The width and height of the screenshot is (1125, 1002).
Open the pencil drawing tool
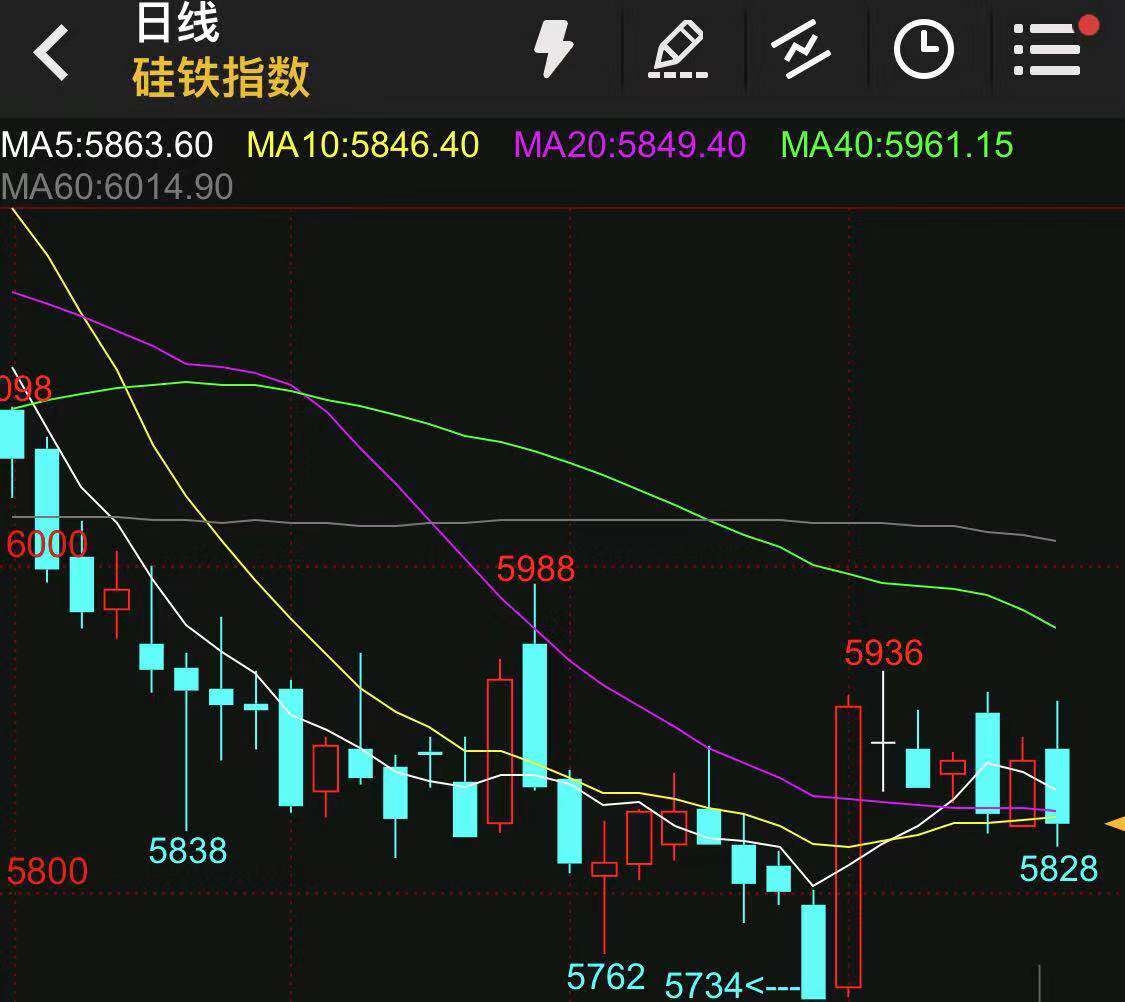[x=679, y=50]
